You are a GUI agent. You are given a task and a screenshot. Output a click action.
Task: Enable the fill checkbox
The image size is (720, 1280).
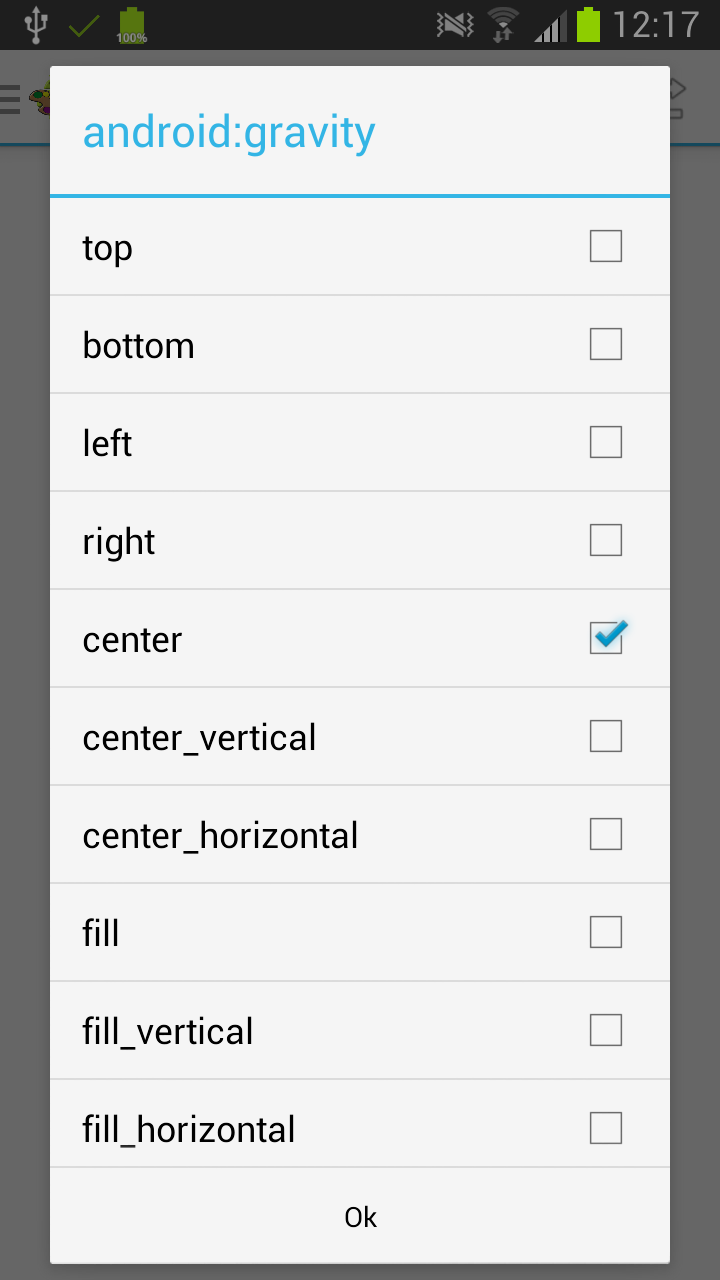point(606,932)
